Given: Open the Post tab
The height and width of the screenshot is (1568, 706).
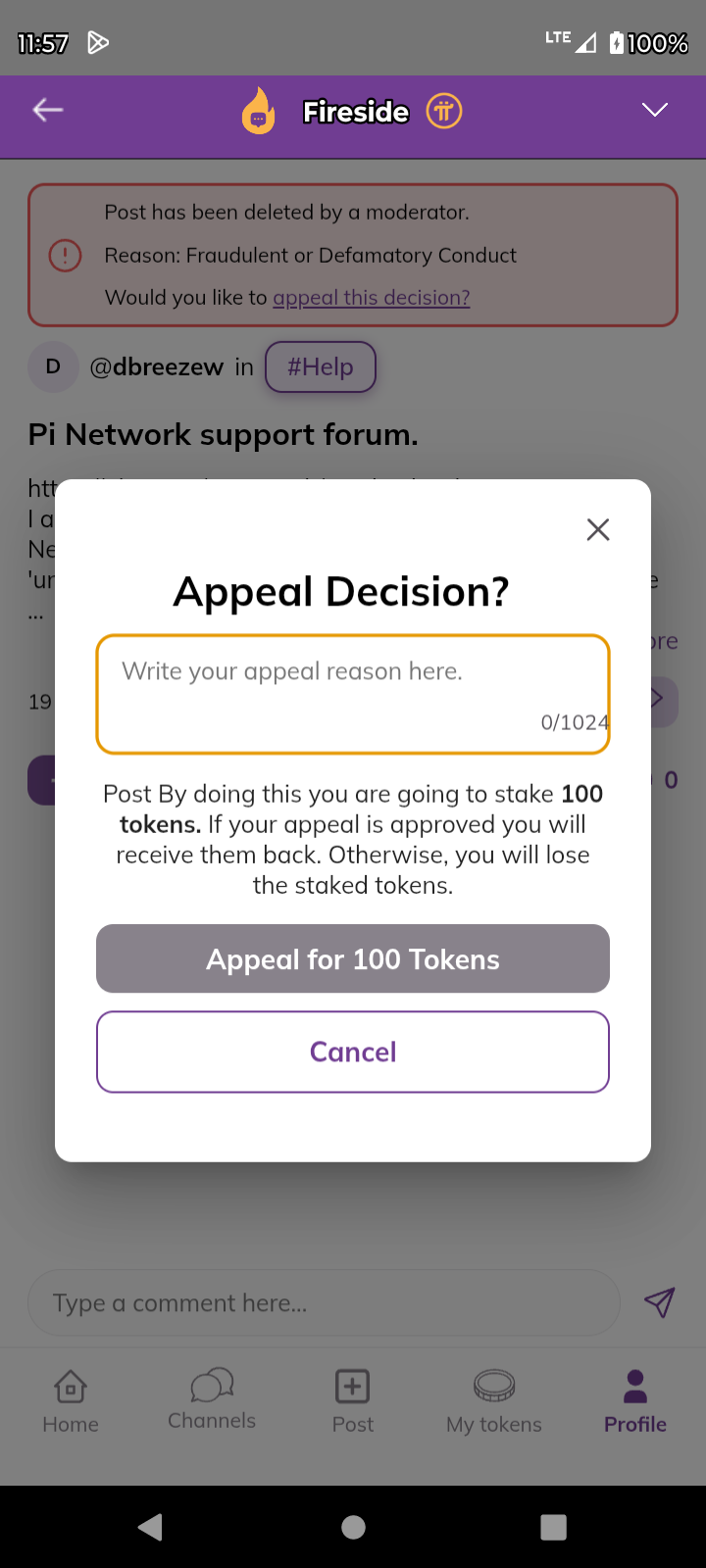Looking at the screenshot, I should coord(353,1401).
